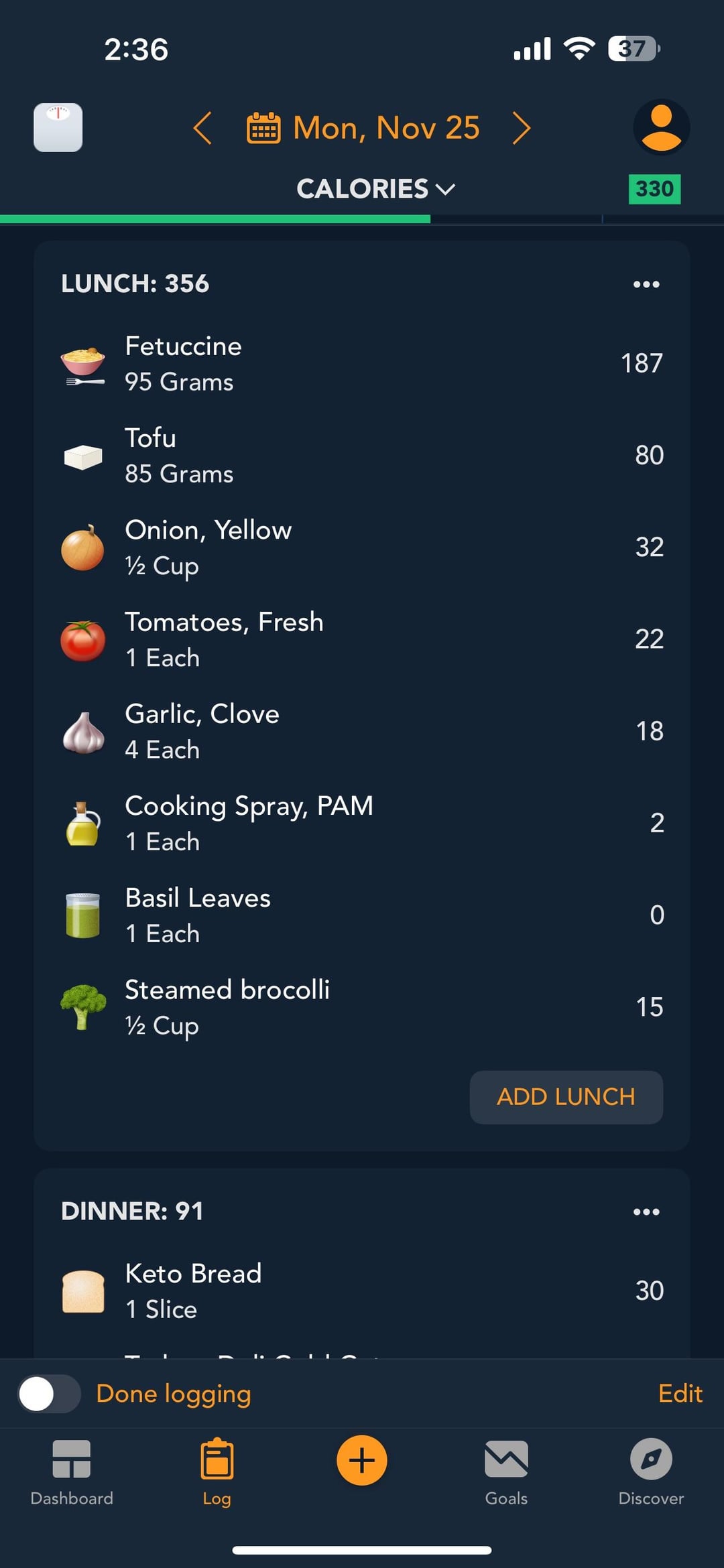
Task: Open the date picker for Mon, Nov 25
Action: click(x=363, y=128)
